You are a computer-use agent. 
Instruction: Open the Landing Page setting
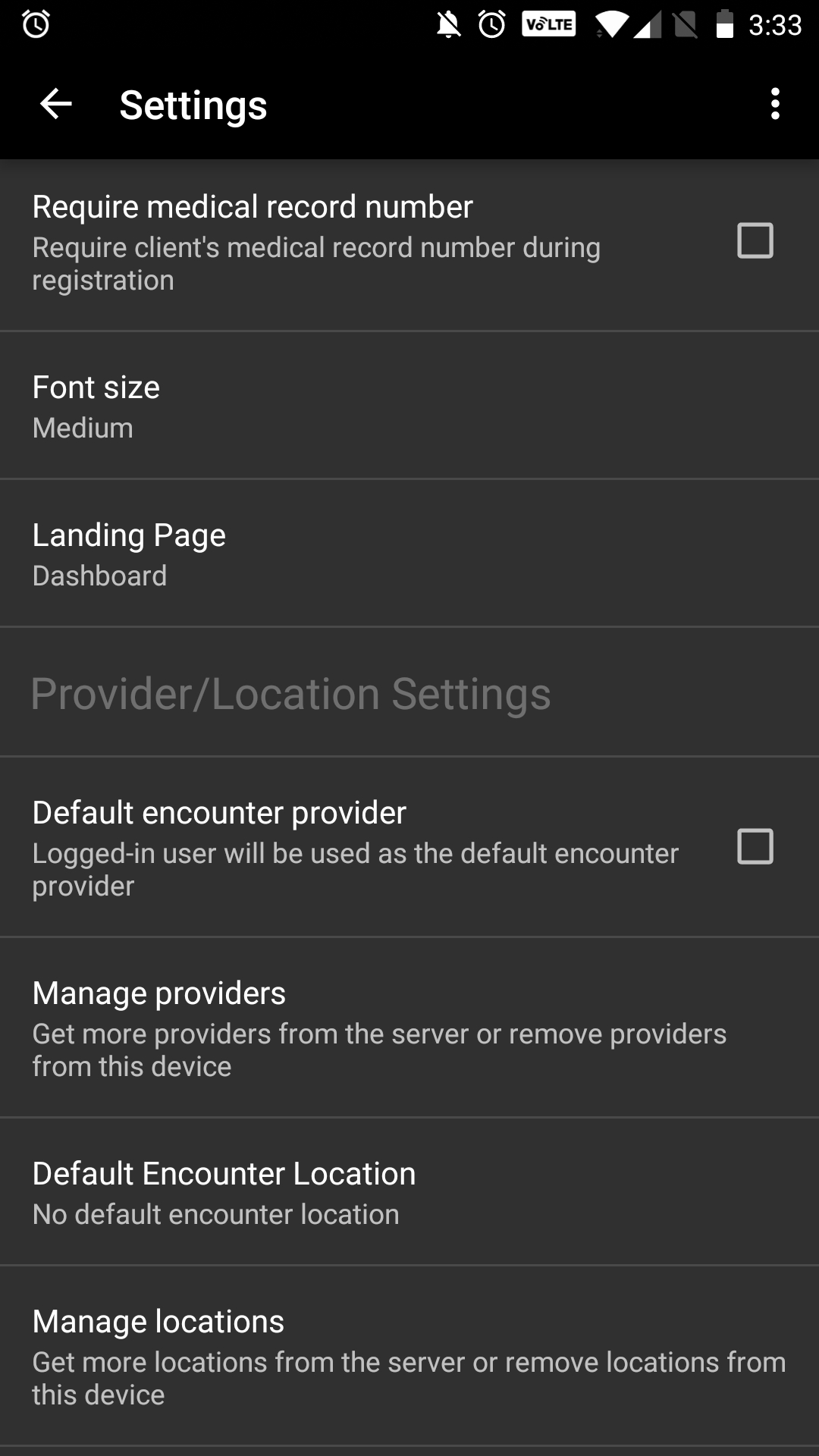pos(409,554)
